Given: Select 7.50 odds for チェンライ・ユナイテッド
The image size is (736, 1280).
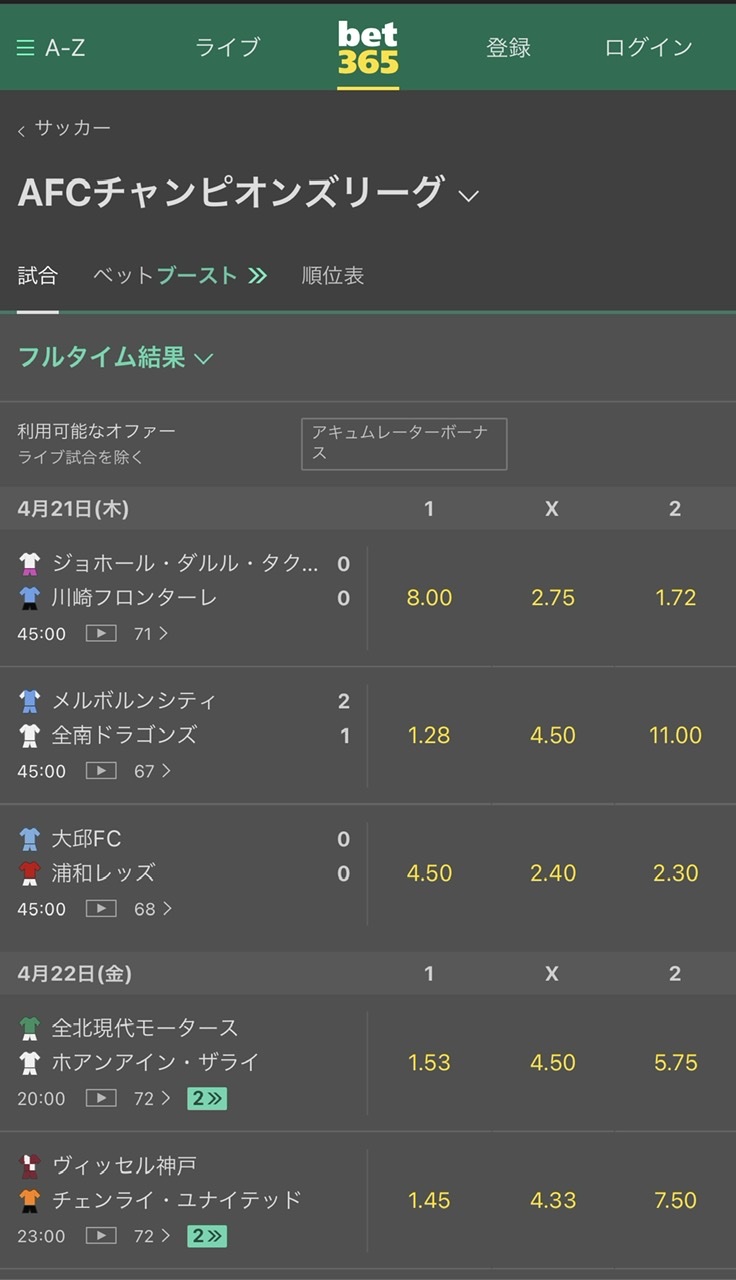Looking at the screenshot, I should 675,1200.
